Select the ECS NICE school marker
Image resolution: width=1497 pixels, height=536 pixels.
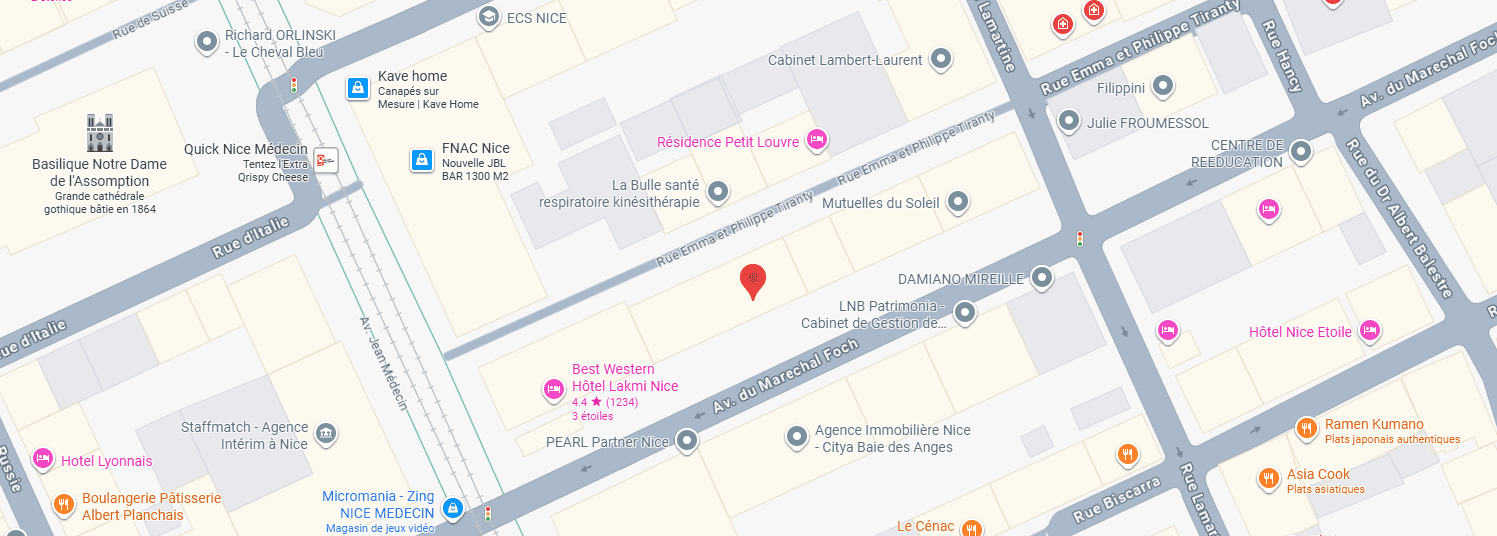point(488,16)
